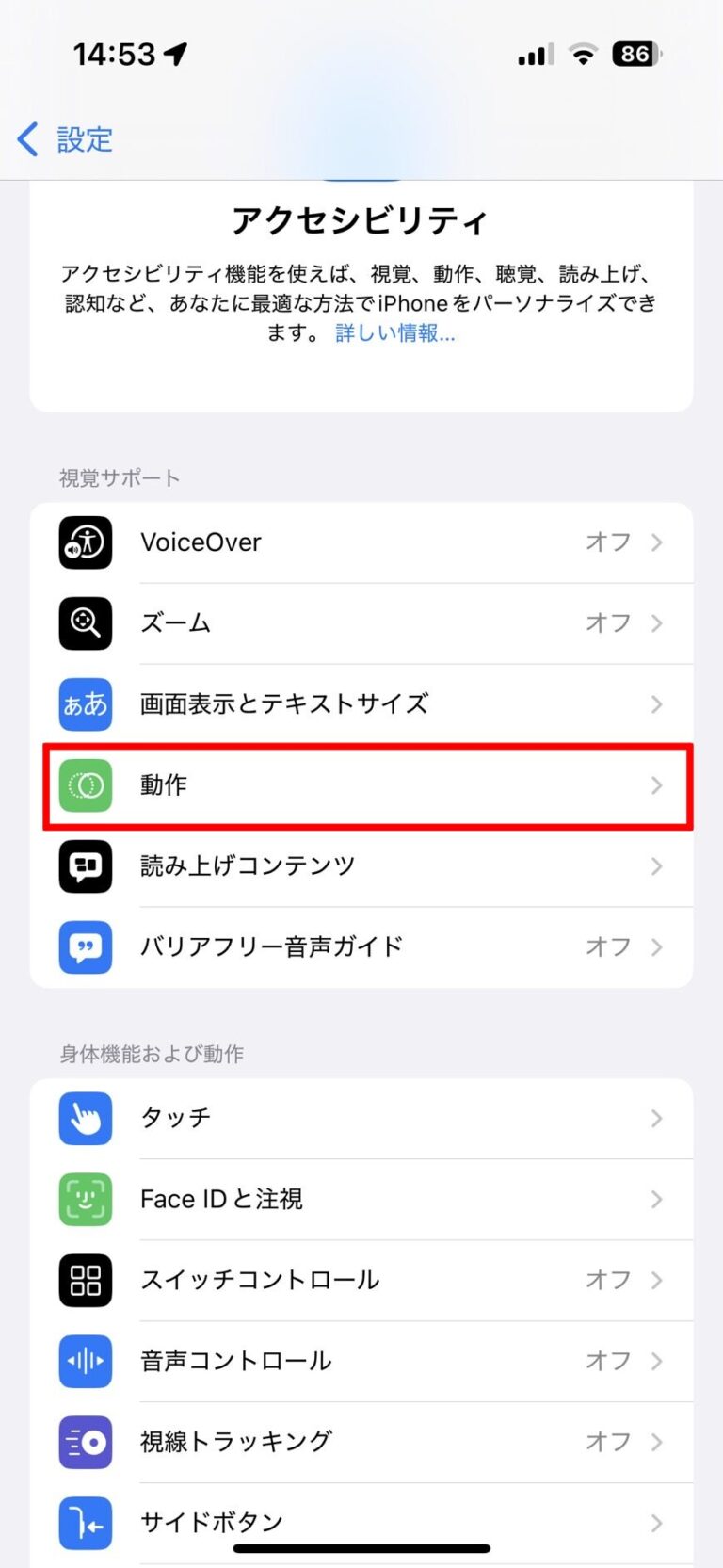The width and height of the screenshot is (723, 1568).
Task: Open タッチ settings with the chevron
Action: (x=656, y=1118)
